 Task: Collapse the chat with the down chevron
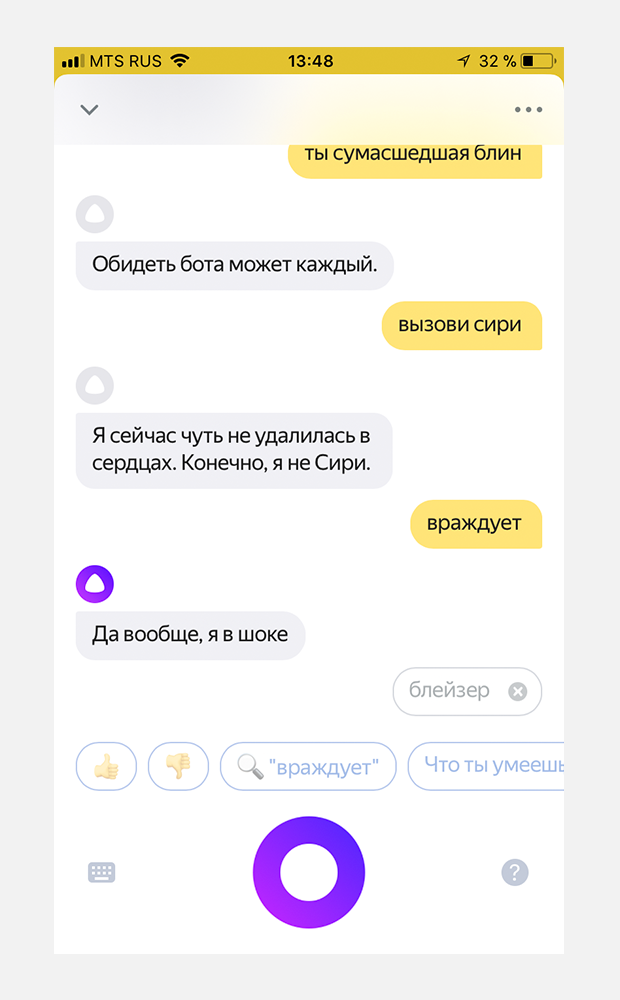(89, 110)
